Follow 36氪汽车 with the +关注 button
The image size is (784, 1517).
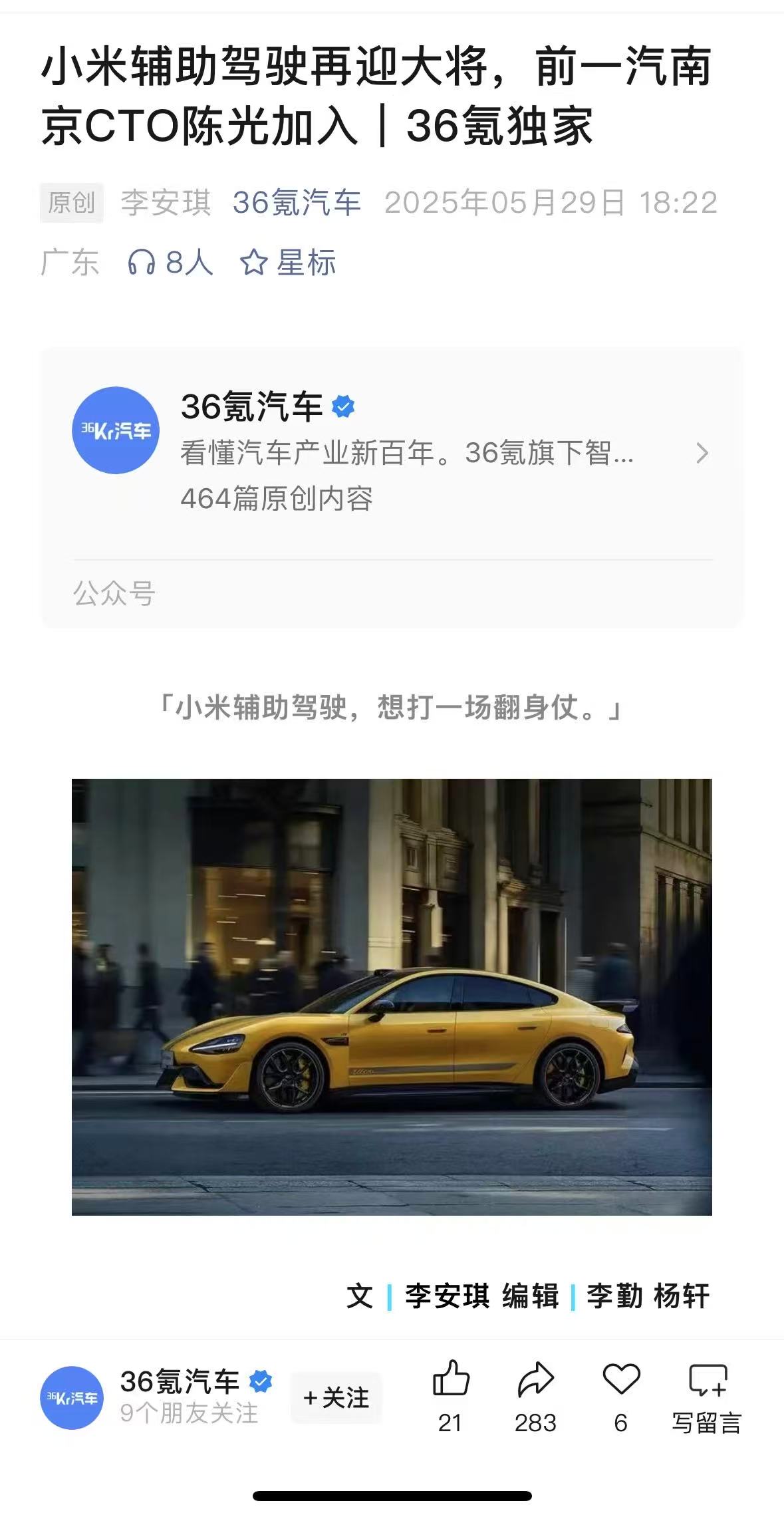click(x=336, y=1398)
